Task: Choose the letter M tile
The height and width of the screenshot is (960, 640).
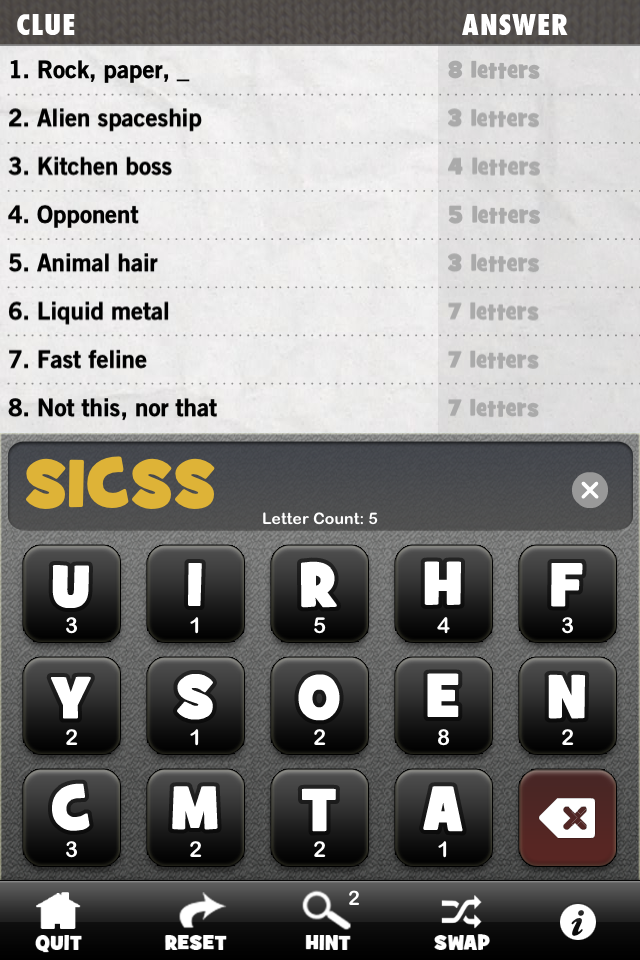Action: [x=195, y=817]
